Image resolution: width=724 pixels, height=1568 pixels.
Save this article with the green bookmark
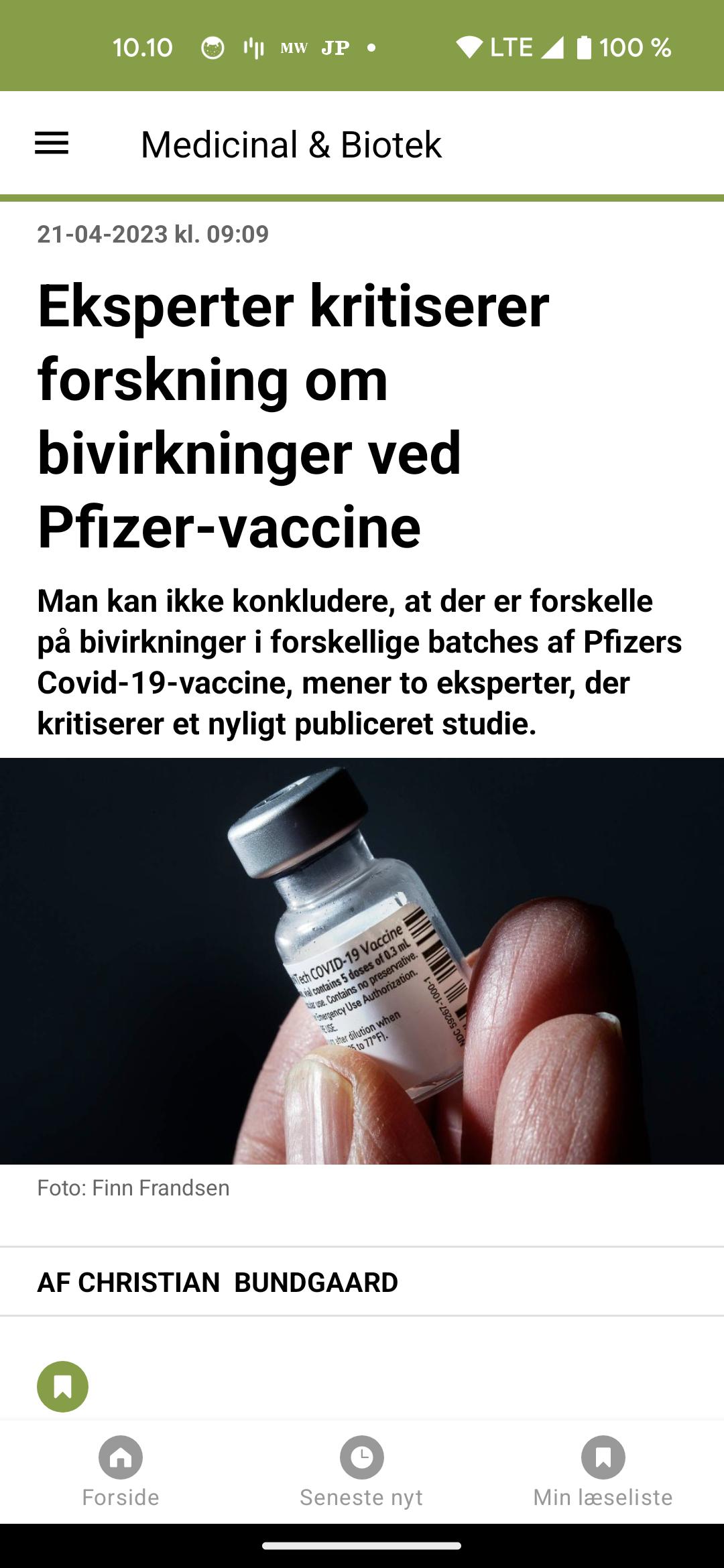pyautogui.click(x=62, y=1386)
